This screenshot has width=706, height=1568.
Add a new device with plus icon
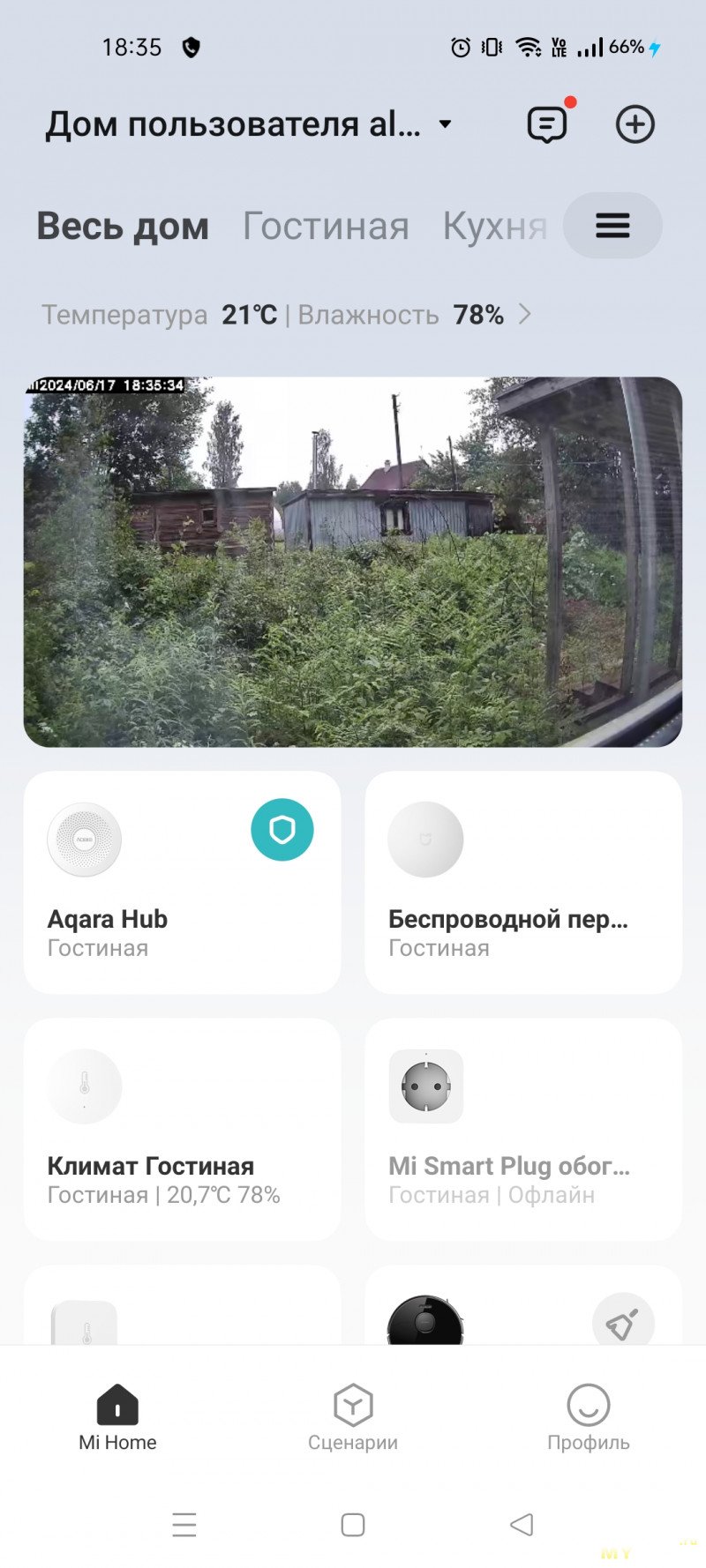pyautogui.click(x=635, y=124)
